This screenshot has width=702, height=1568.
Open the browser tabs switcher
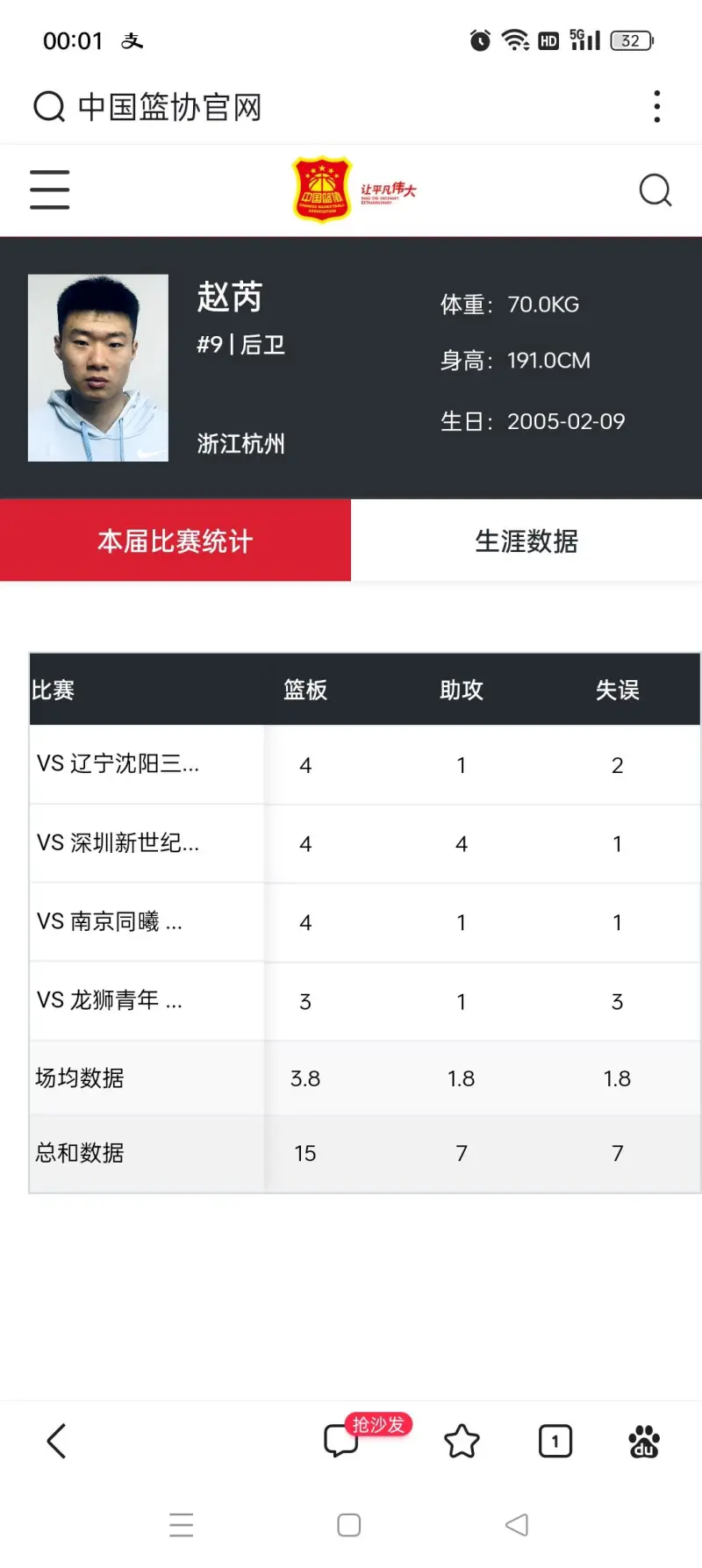(x=555, y=1441)
